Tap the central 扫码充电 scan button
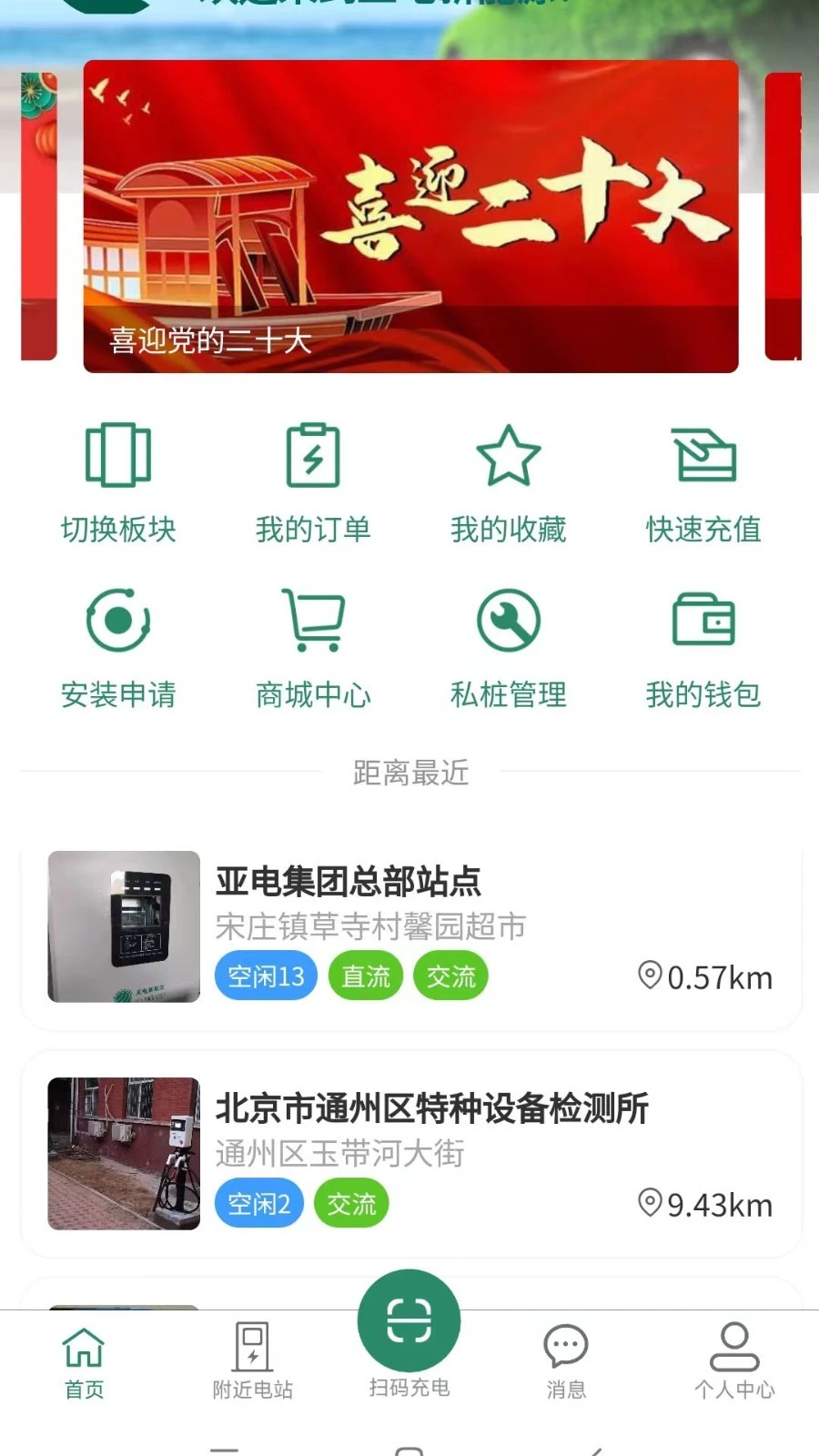This screenshot has width=819, height=1456. tap(409, 1319)
